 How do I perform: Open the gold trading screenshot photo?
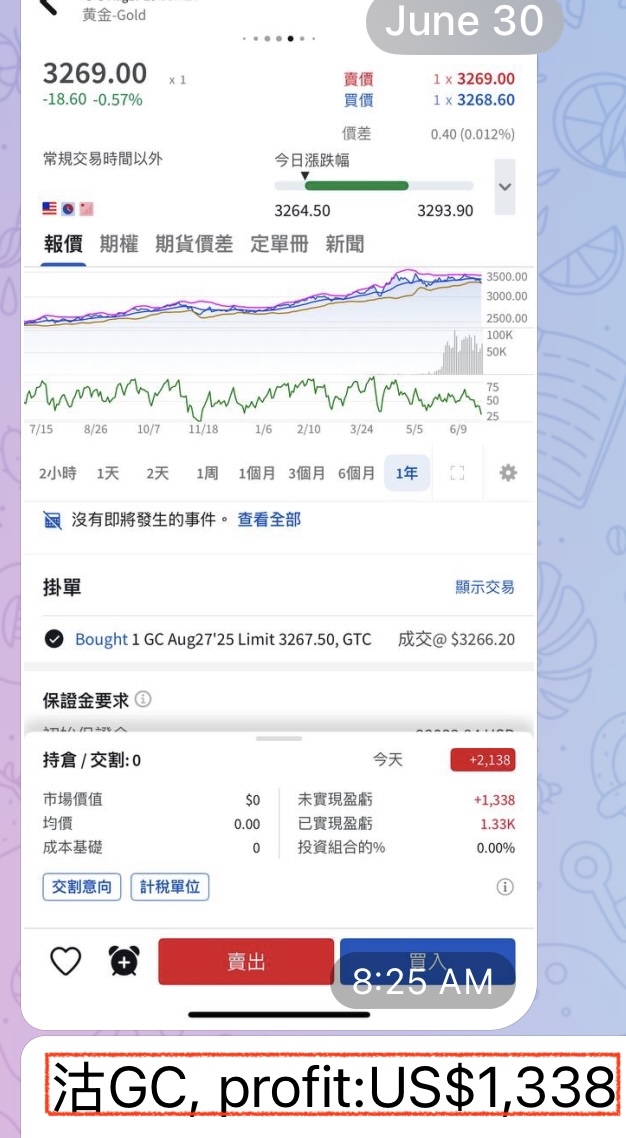(278, 500)
